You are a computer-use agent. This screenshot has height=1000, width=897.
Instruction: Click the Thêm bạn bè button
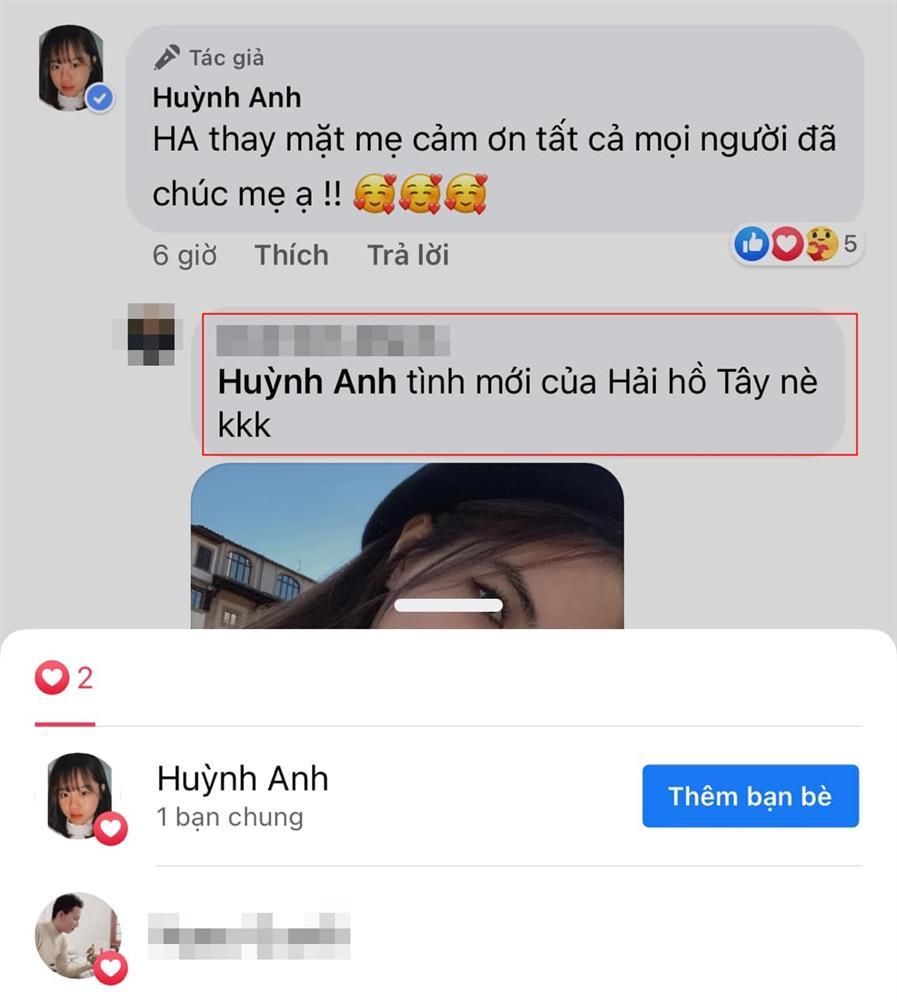point(751,795)
